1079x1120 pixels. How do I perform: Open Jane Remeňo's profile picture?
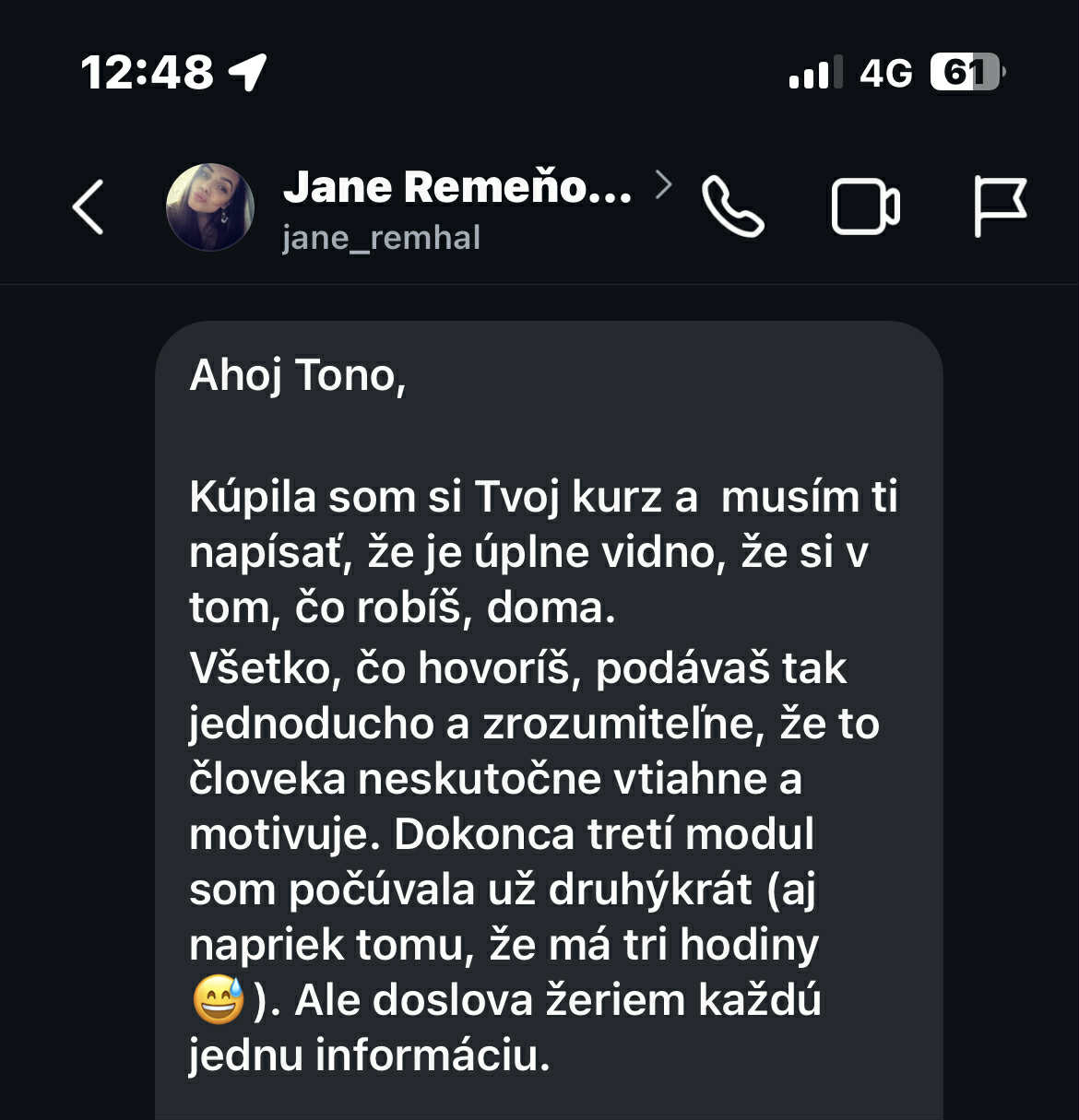(210, 207)
